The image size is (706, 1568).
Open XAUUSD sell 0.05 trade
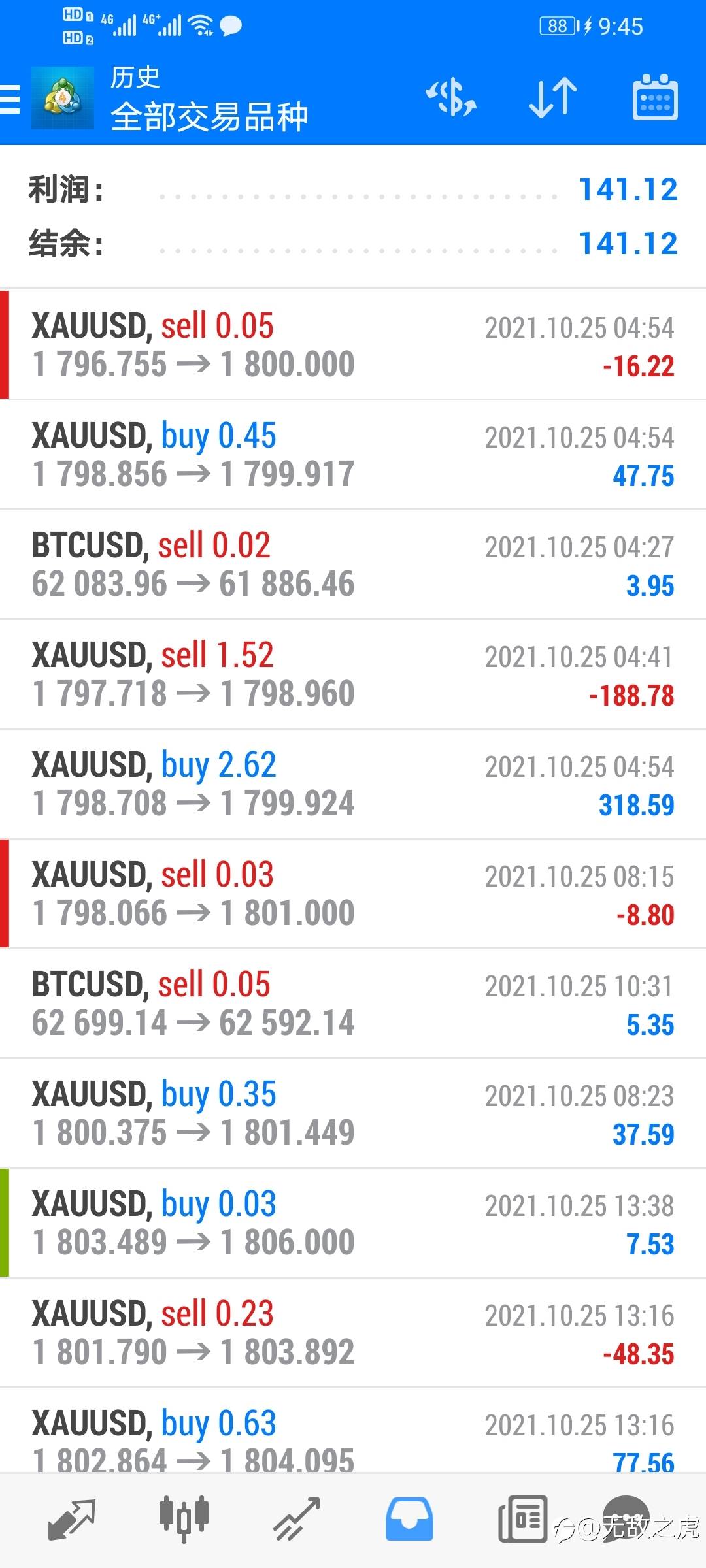[353, 344]
